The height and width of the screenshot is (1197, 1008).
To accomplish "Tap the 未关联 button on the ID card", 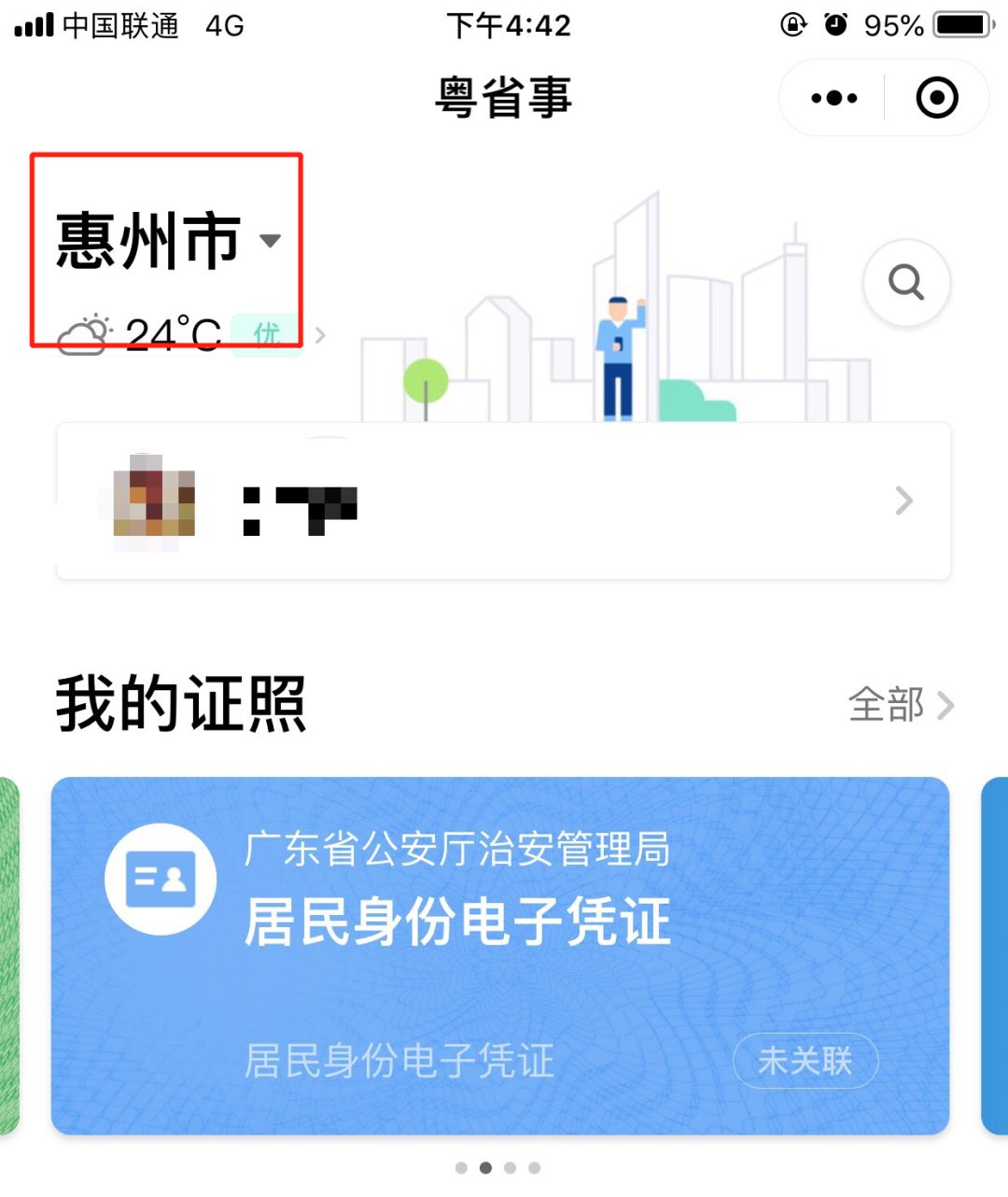I will pos(805,1061).
